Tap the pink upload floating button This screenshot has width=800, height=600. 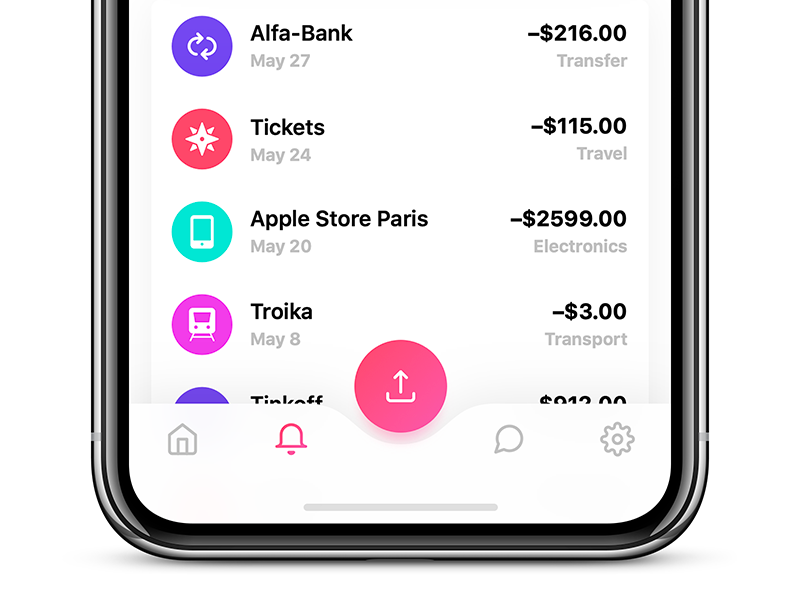click(x=400, y=386)
